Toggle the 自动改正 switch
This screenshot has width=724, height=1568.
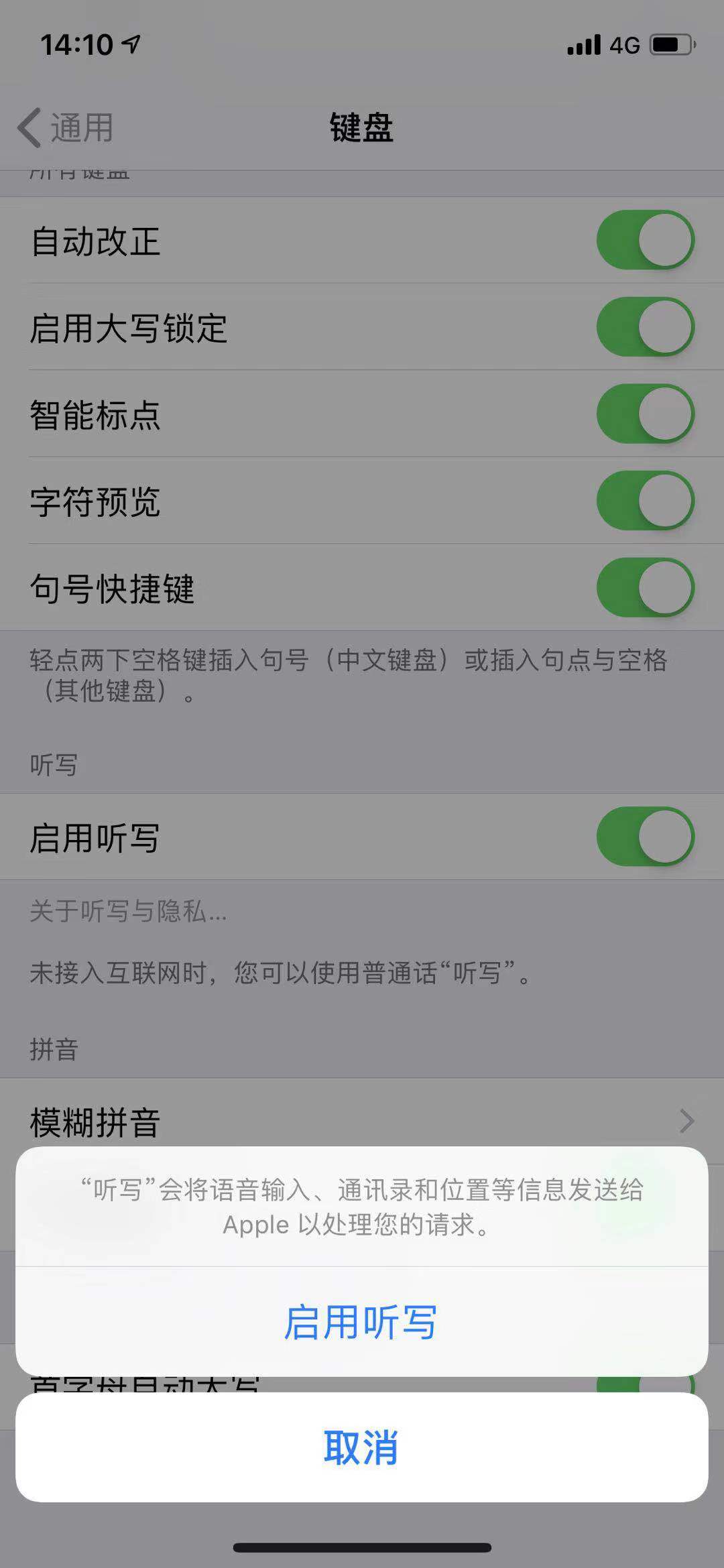pyautogui.click(x=645, y=240)
